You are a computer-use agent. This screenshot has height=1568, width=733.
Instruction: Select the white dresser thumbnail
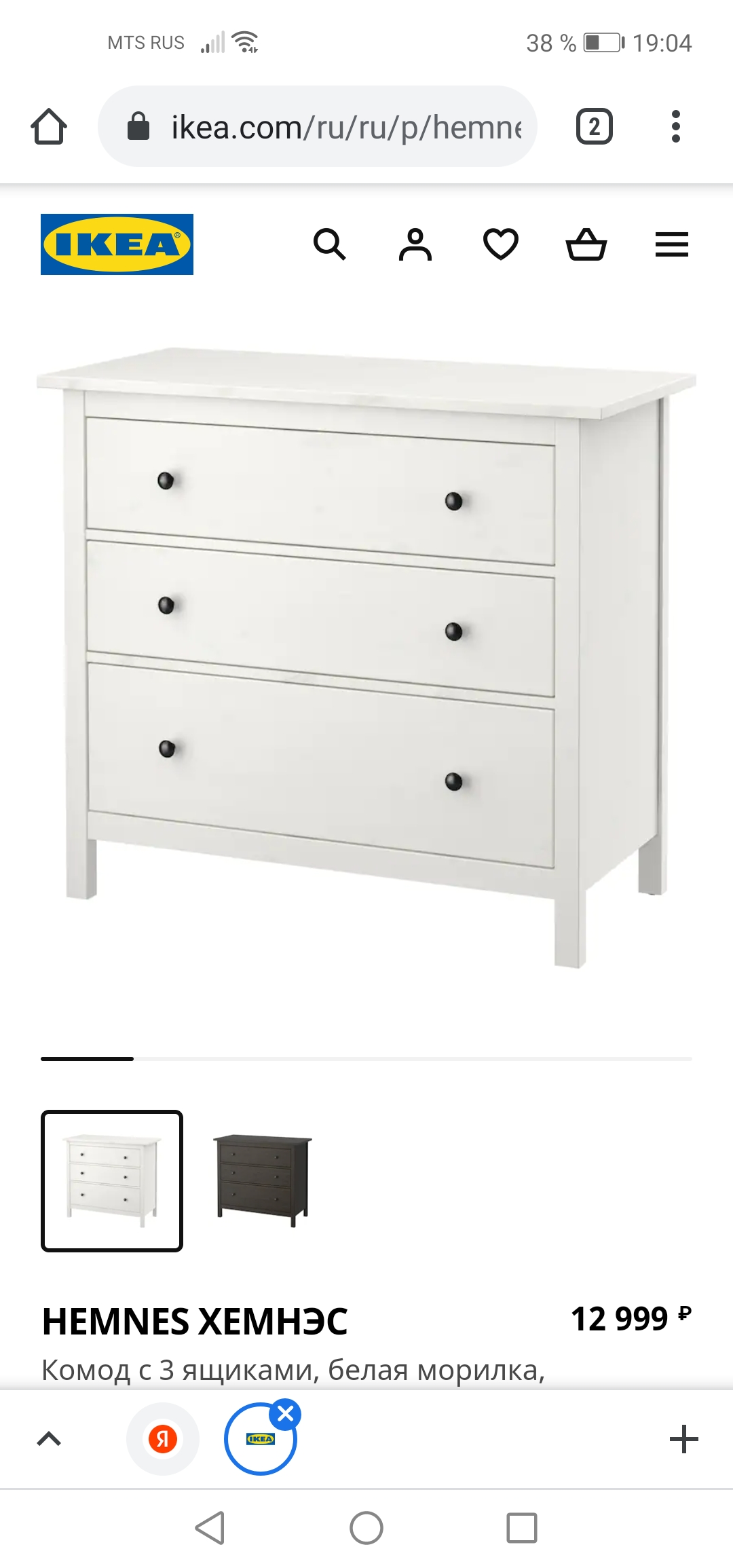coord(112,1181)
